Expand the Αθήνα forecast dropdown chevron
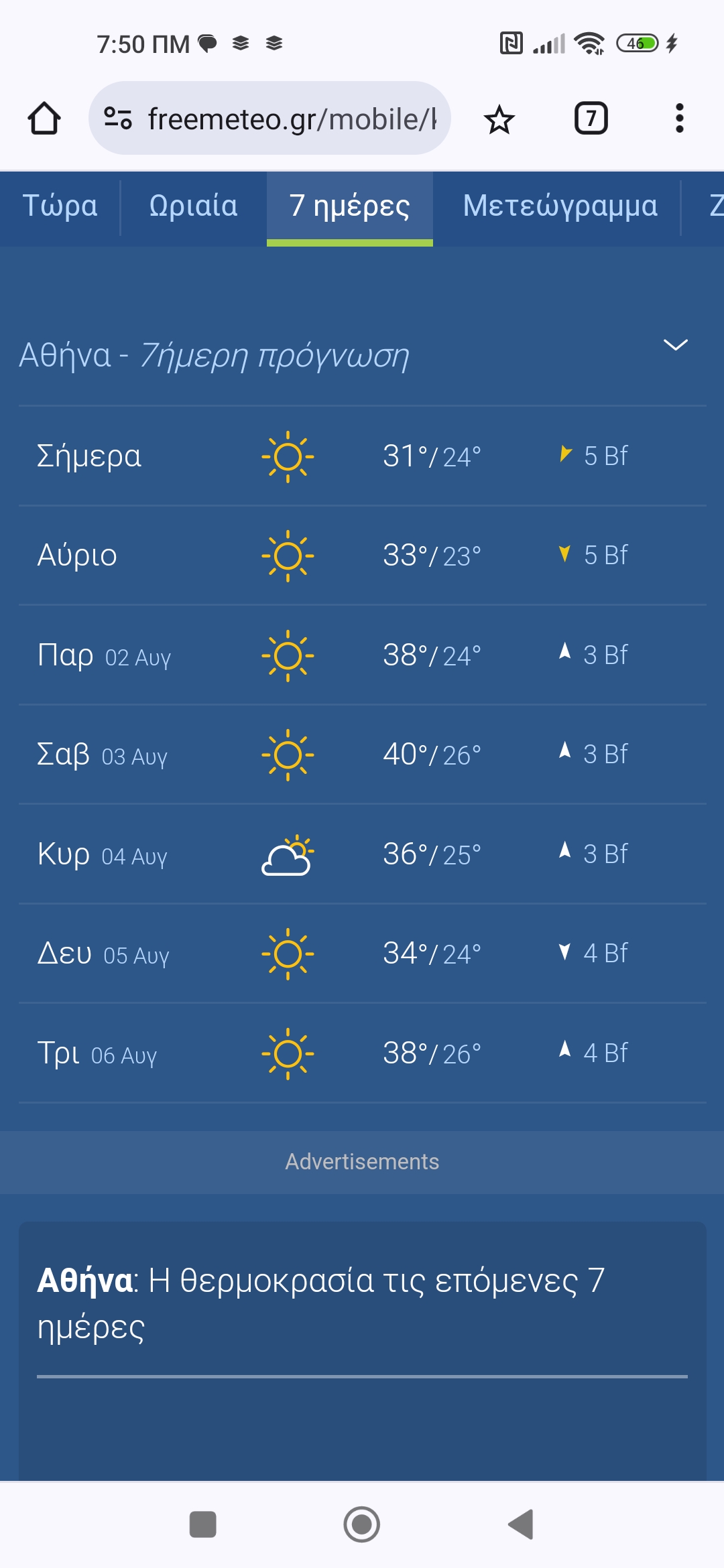This screenshot has height=1568, width=724. pyautogui.click(x=675, y=344)
